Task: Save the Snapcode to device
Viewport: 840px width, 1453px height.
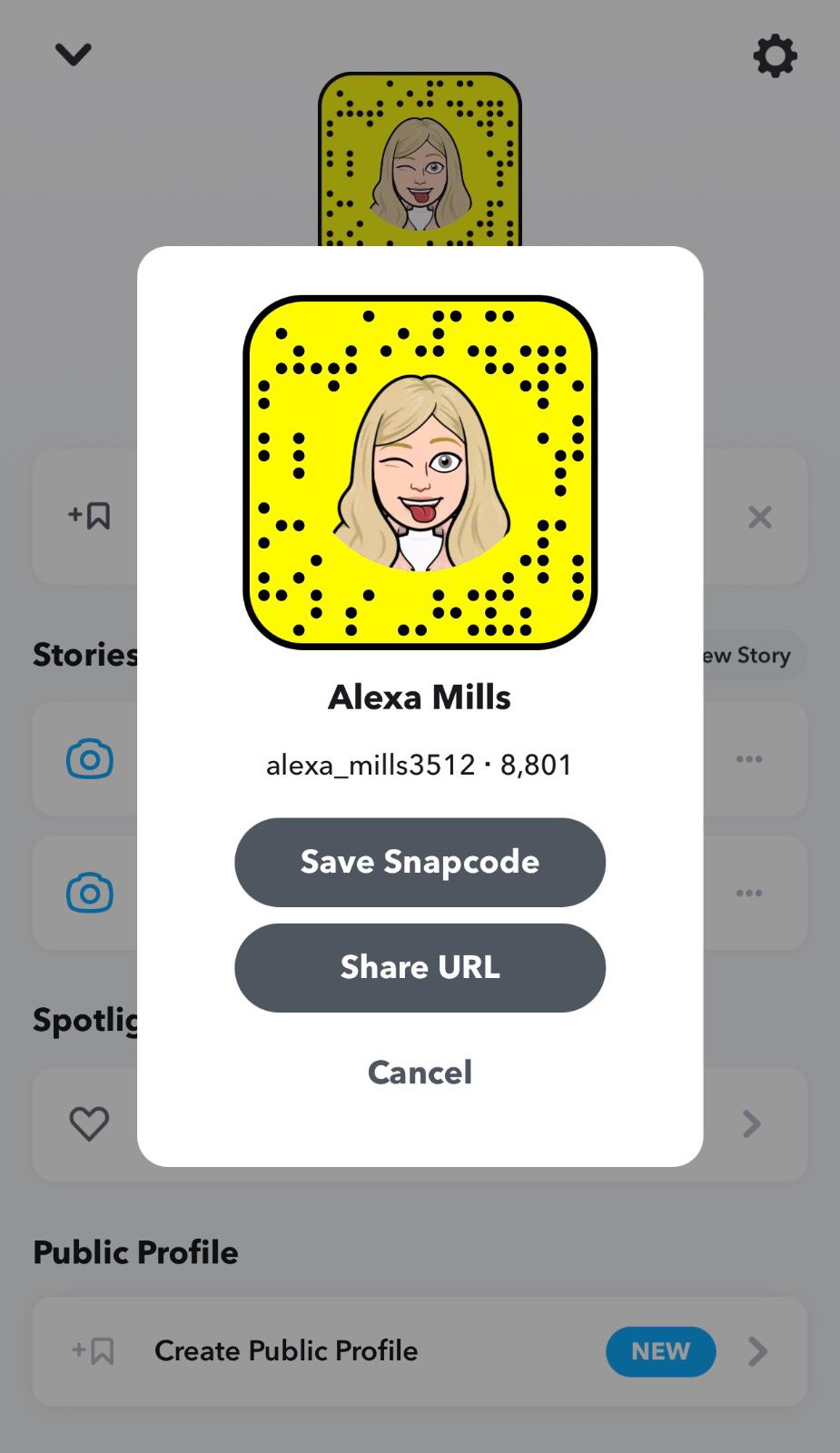Action: pyautogui.click(x=420, y=862)
